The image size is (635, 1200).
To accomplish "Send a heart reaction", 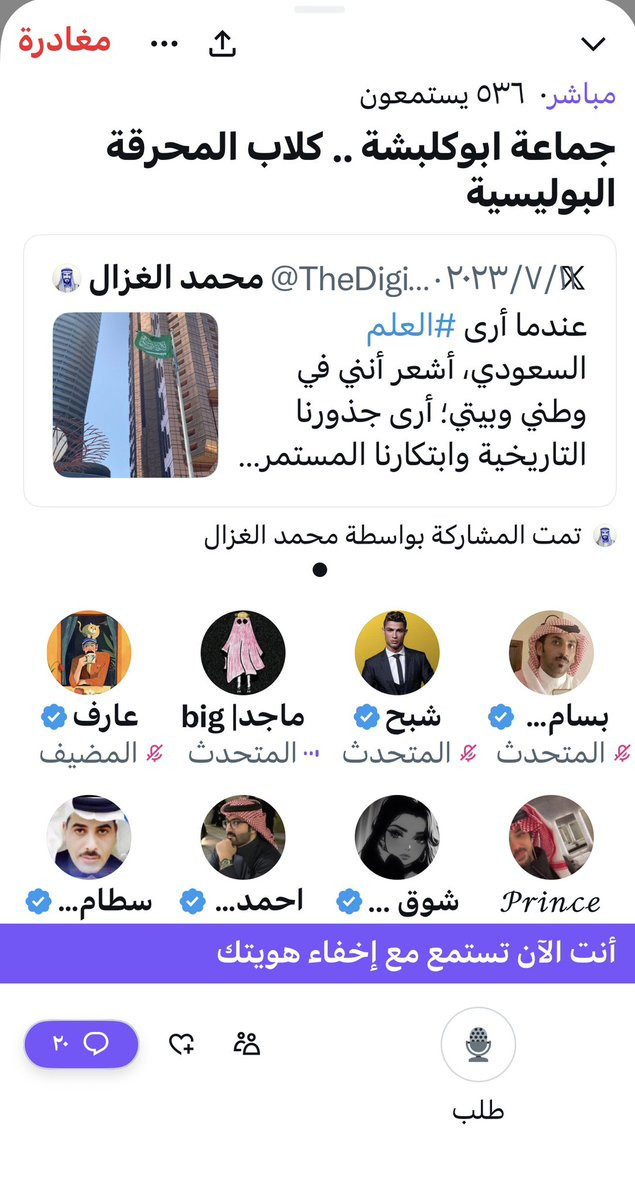I will pos(181,1045).
